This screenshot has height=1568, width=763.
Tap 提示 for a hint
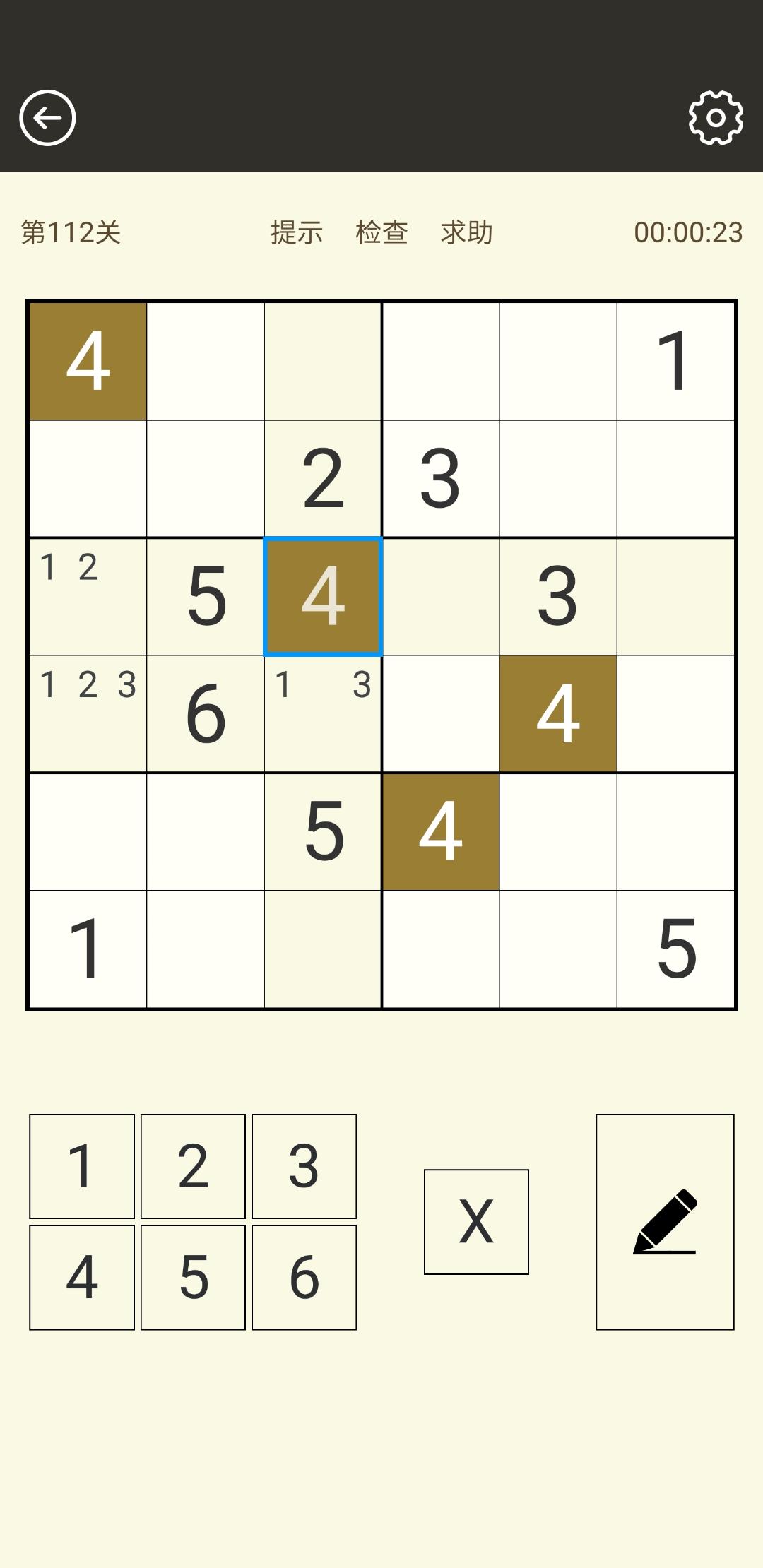pos(297,232)
